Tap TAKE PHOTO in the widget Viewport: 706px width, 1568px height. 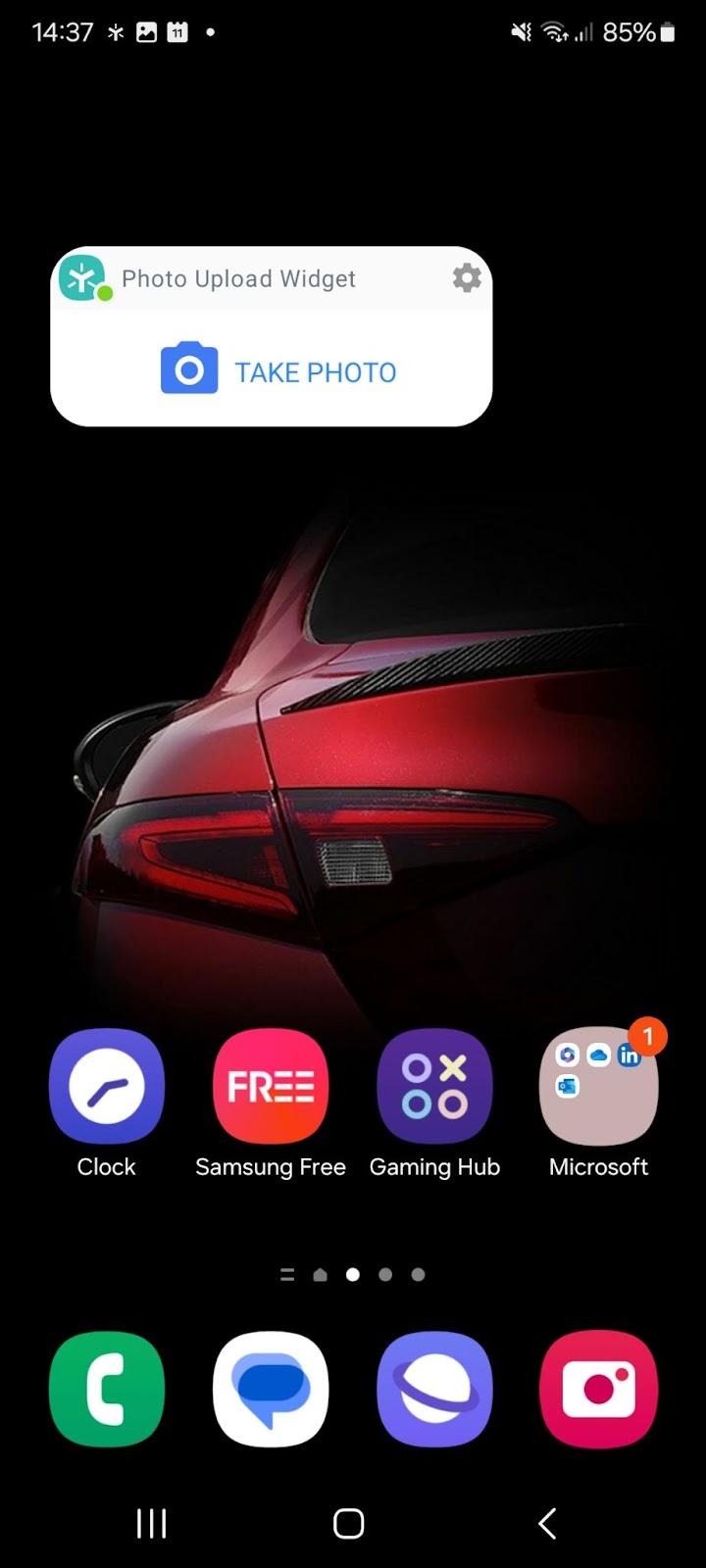[279, 371]
